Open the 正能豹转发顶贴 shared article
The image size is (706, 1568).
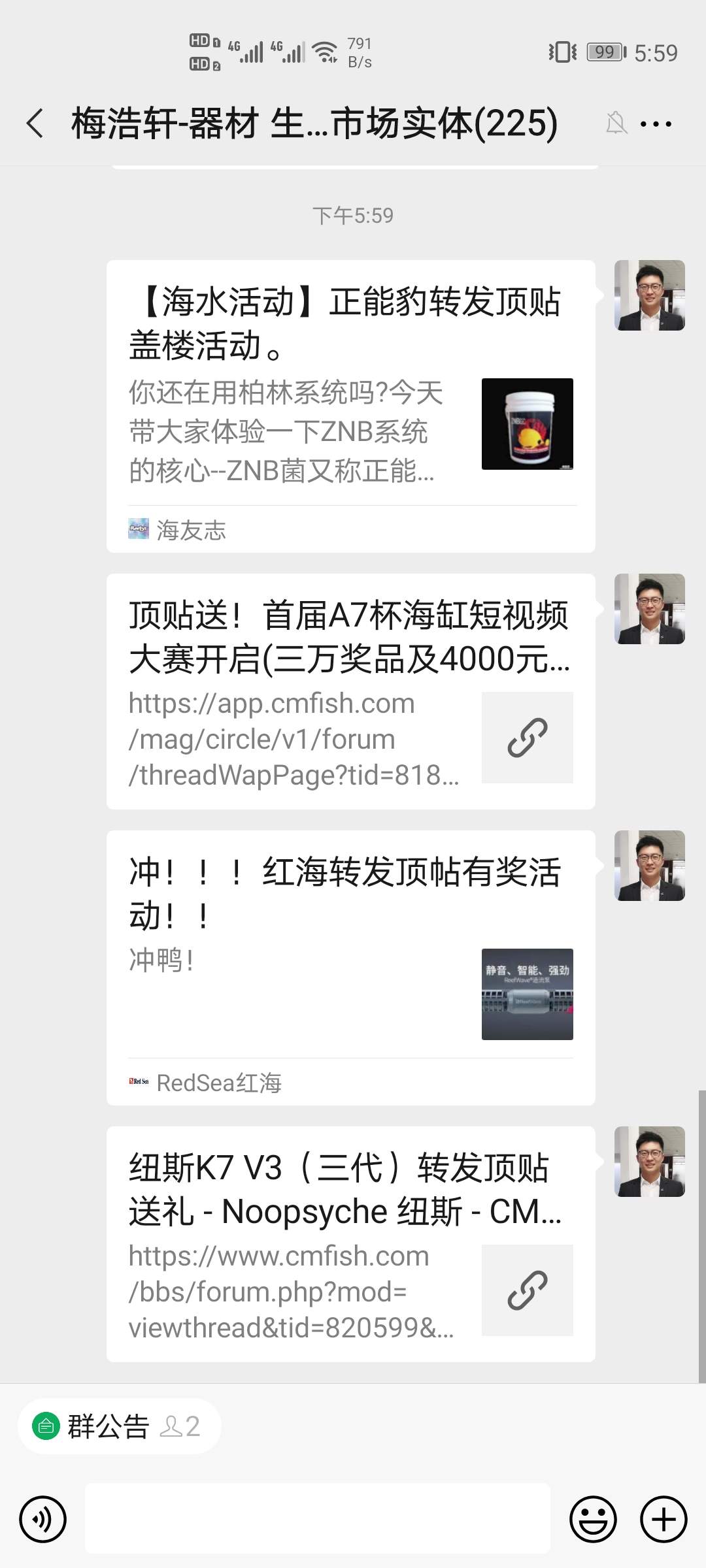click(350, 406)
